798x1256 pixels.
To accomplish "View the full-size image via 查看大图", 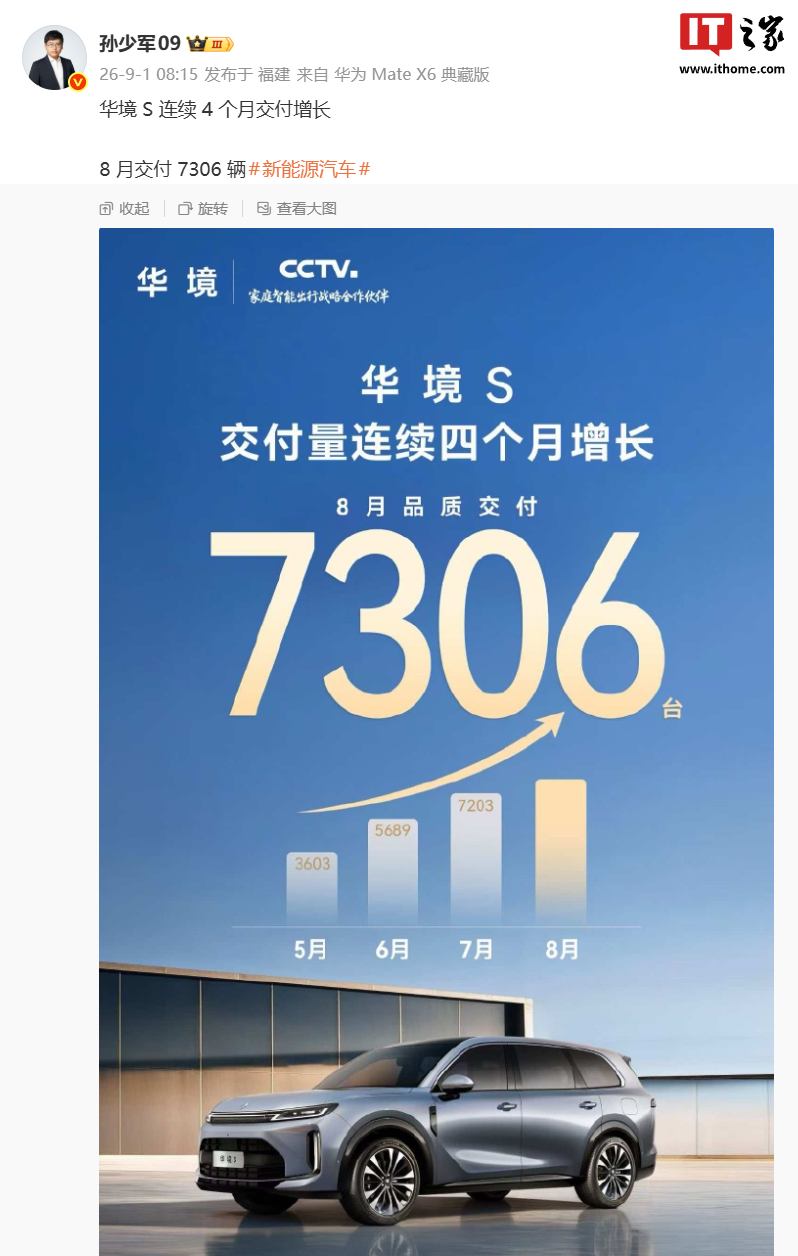I will 297,208.
